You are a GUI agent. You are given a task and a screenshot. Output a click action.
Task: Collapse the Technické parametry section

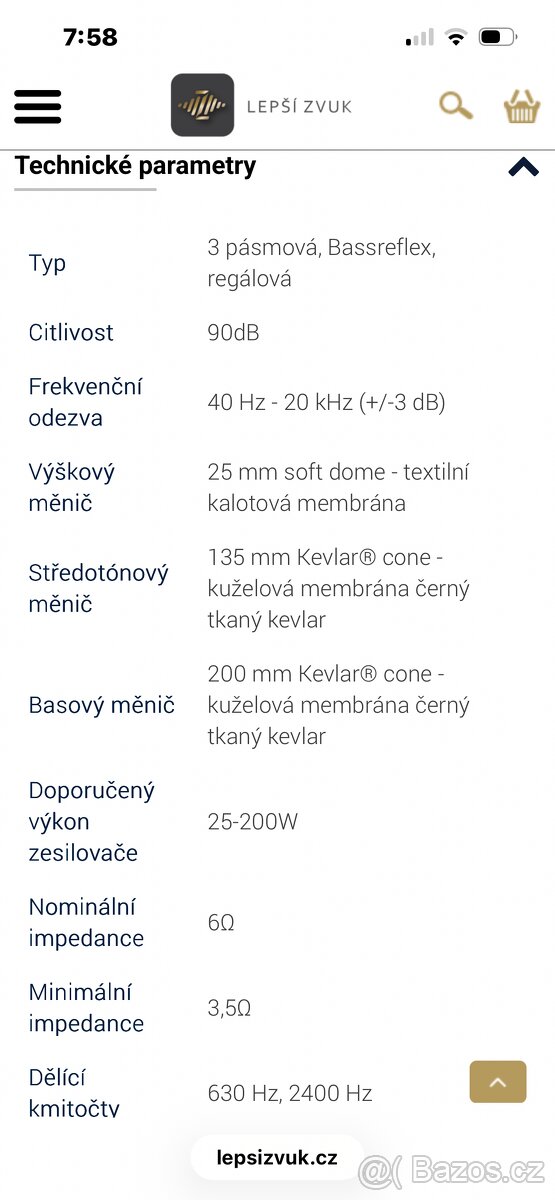coord(523,167)
